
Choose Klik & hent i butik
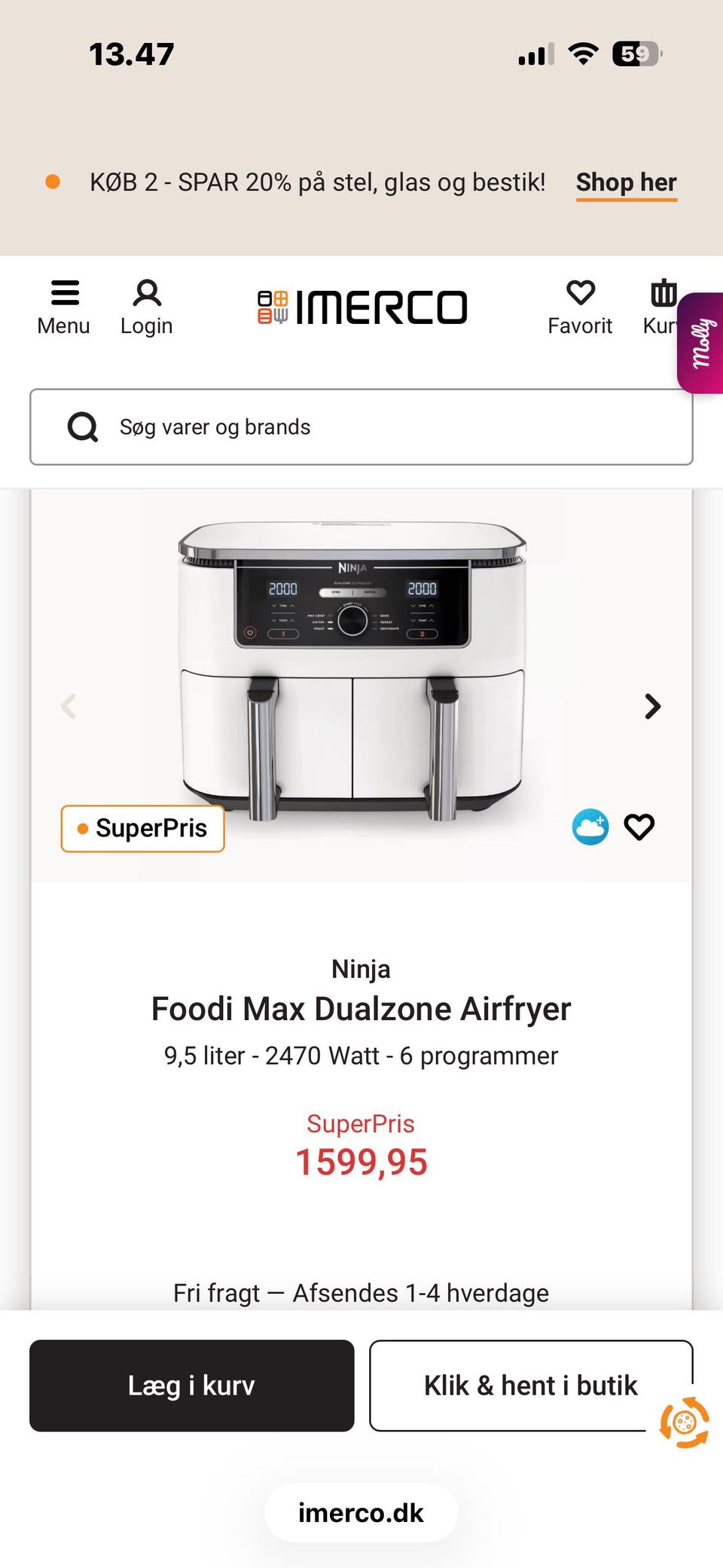(531, 1386)
